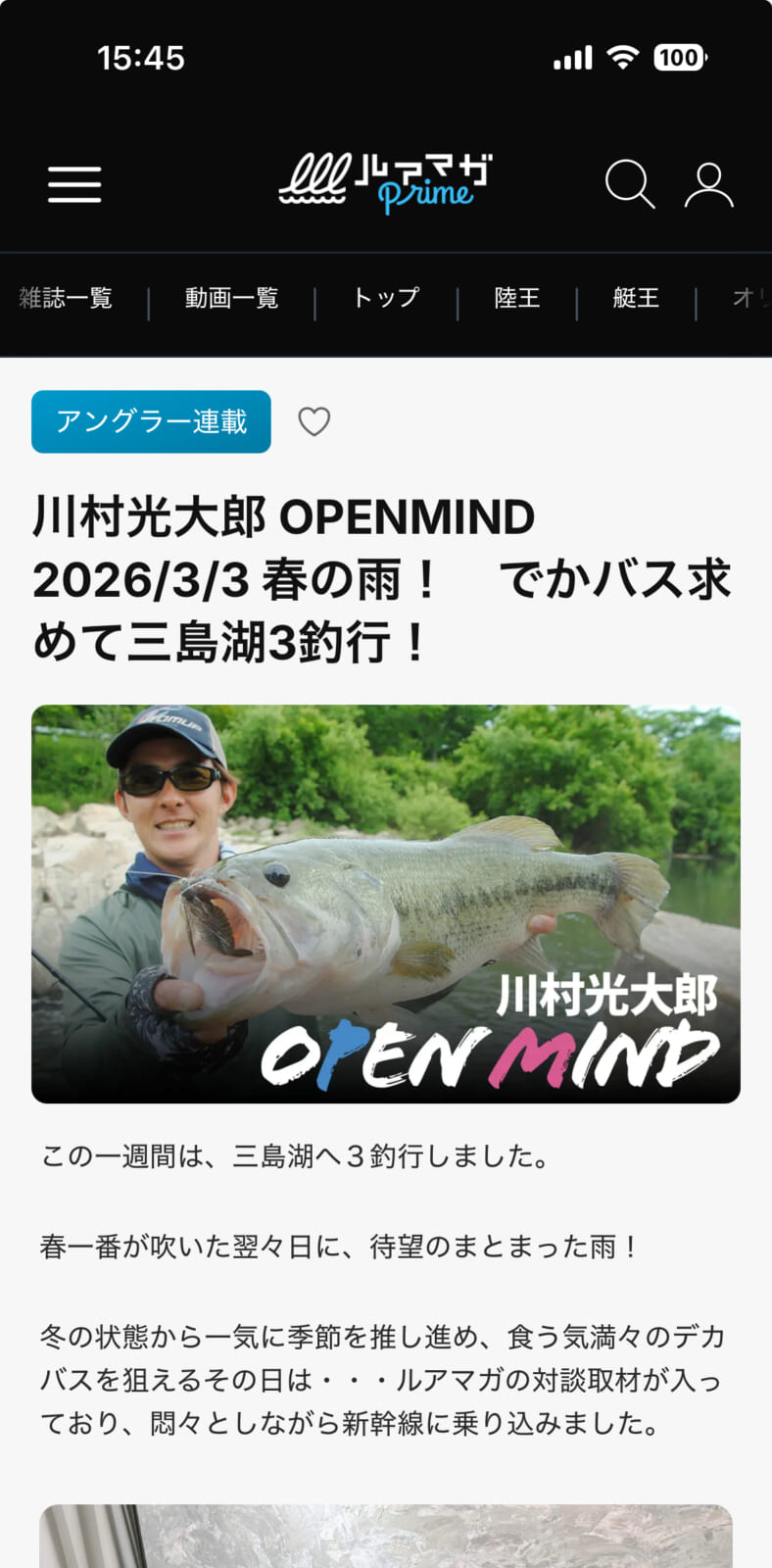
Task: Go to ルアマガ Prime home logo
Action: 385,182
